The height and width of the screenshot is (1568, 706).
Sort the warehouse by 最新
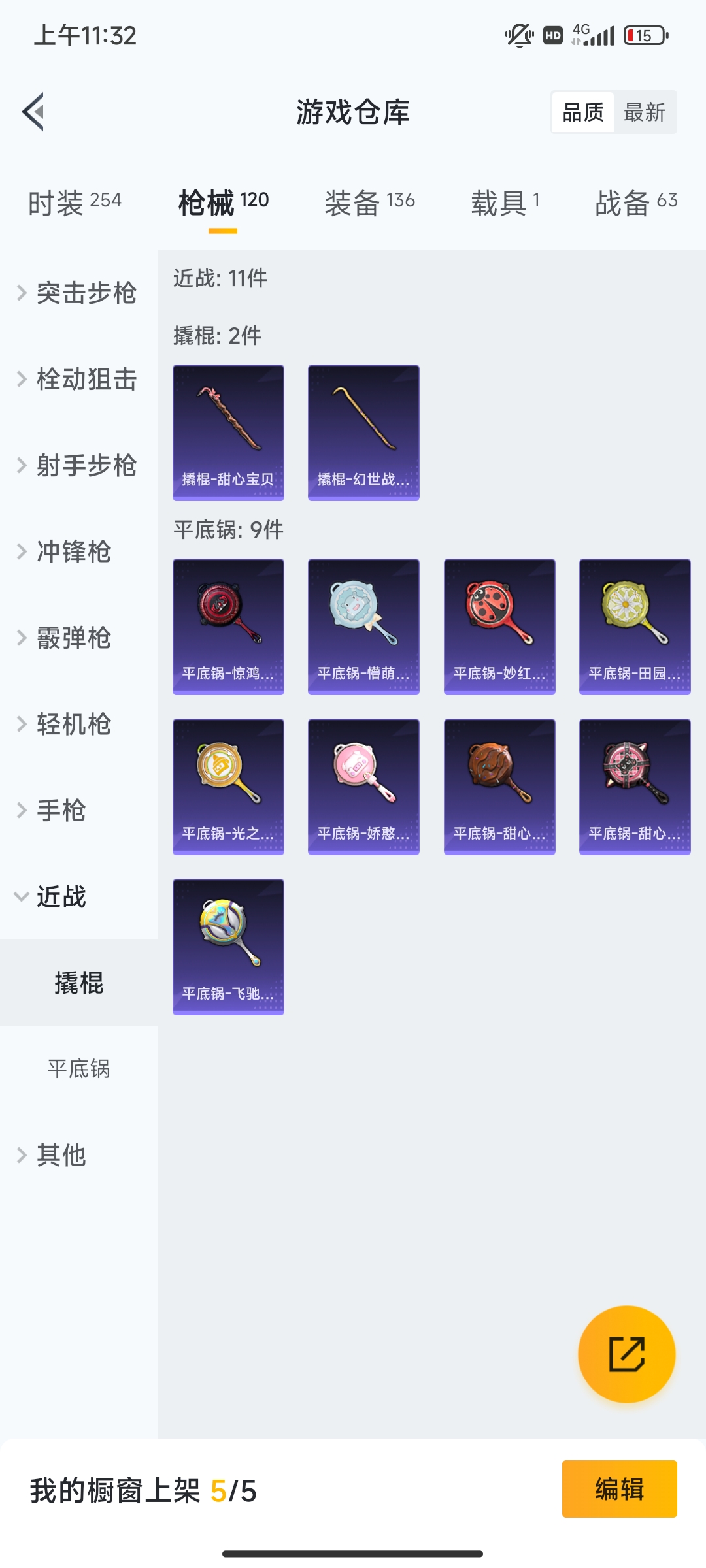(x=644, y=112)
